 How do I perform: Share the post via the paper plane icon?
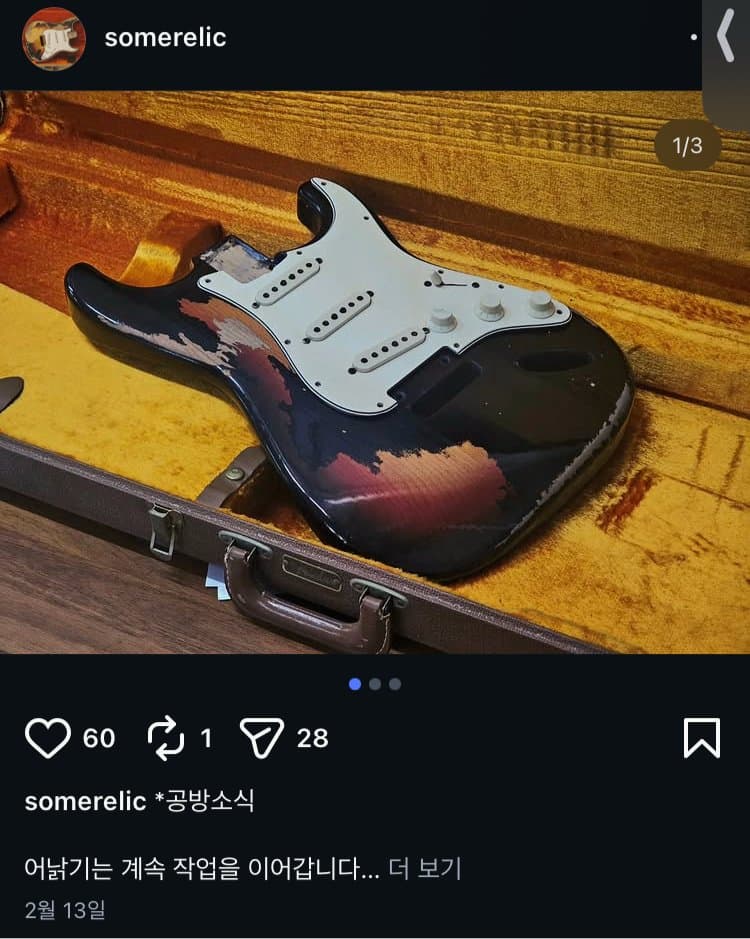(263, 738)
